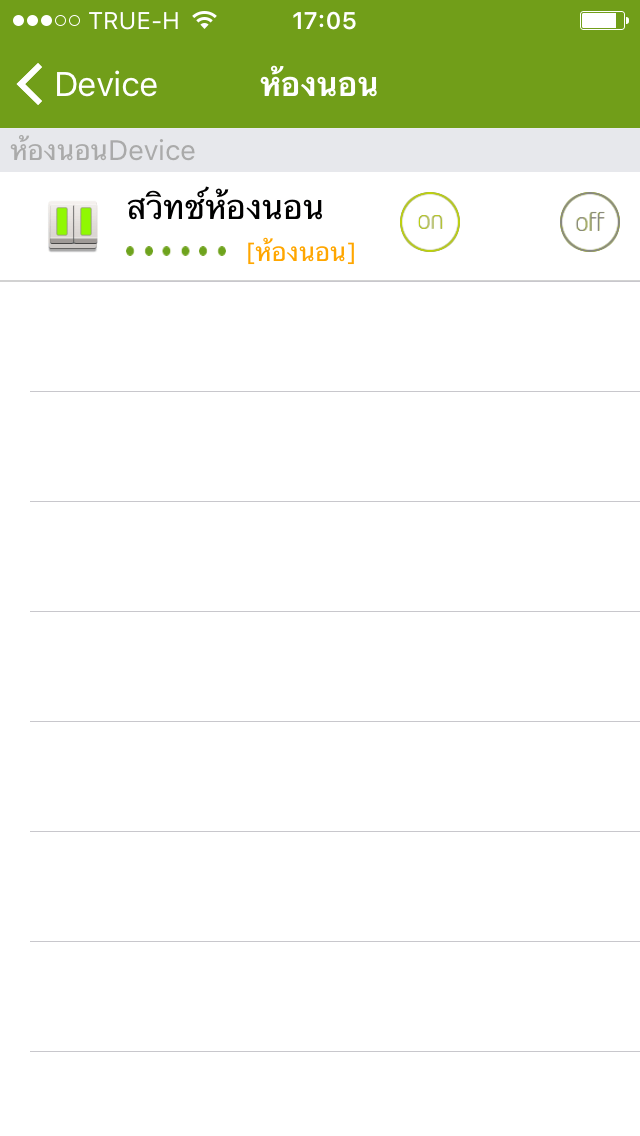Go back to the Device screen
Screen dimensions: 640x1136
coord(87,84)
